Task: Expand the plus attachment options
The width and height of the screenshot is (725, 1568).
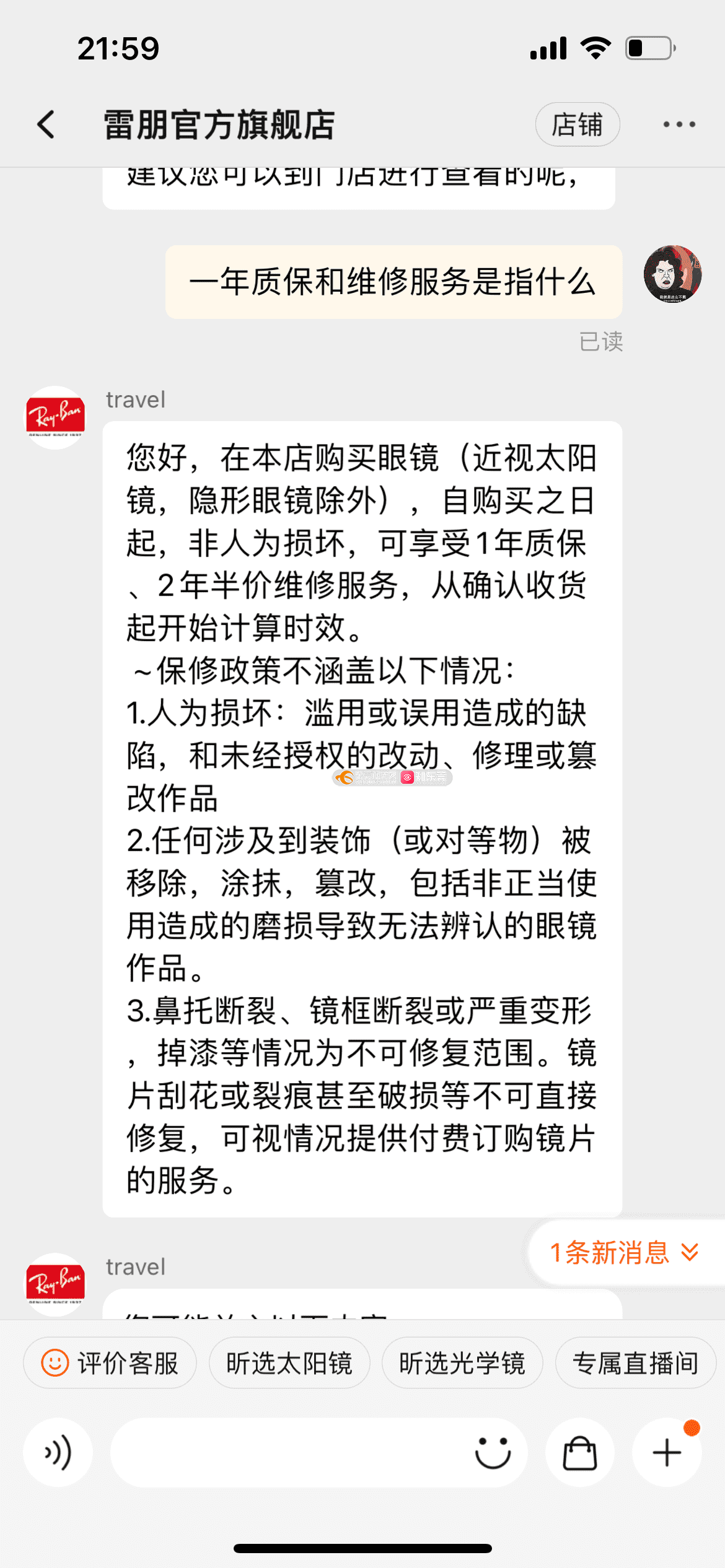Action: [x=667, y=1452]
